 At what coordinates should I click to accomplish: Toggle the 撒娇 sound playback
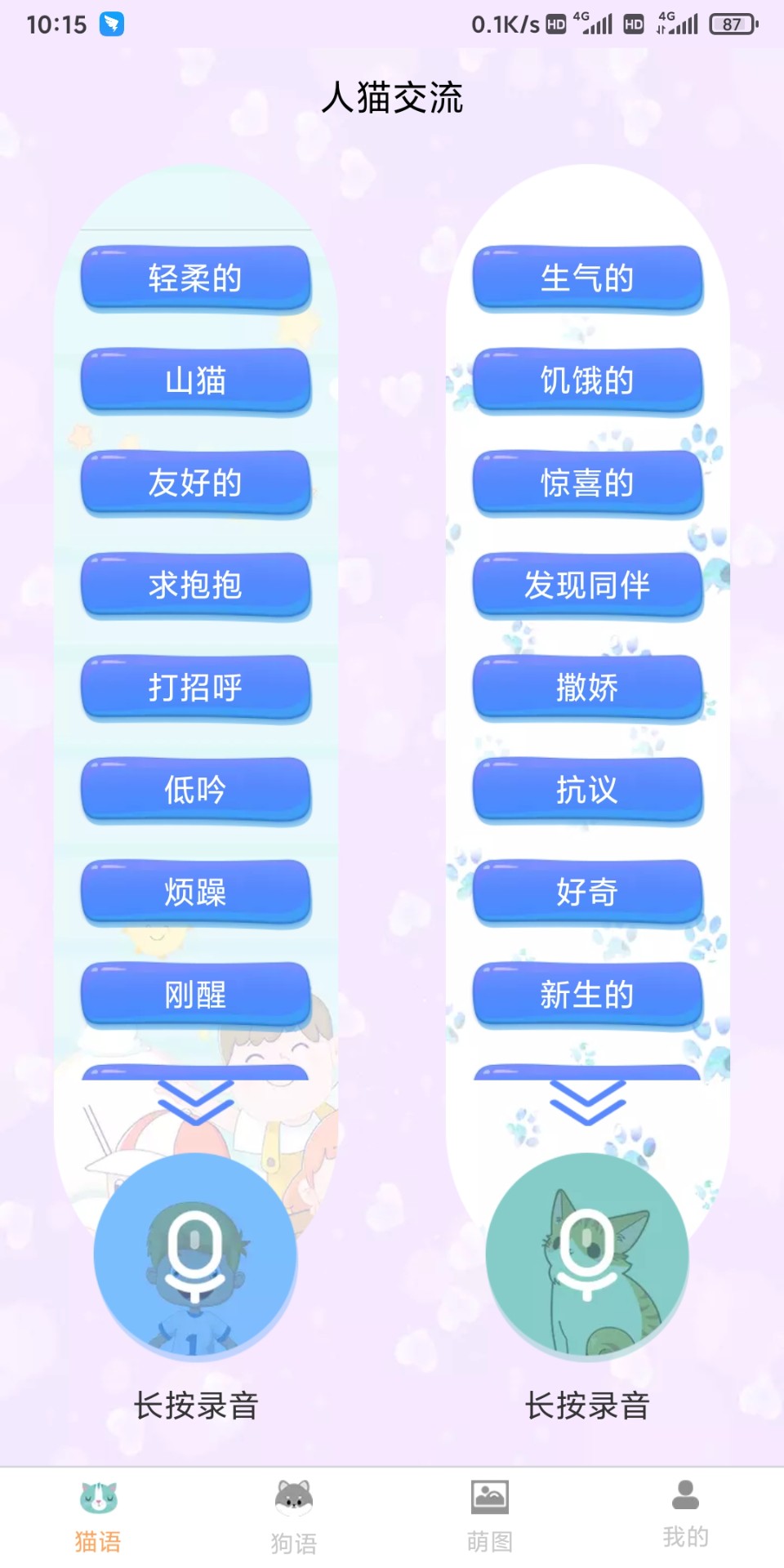(586, 688)
